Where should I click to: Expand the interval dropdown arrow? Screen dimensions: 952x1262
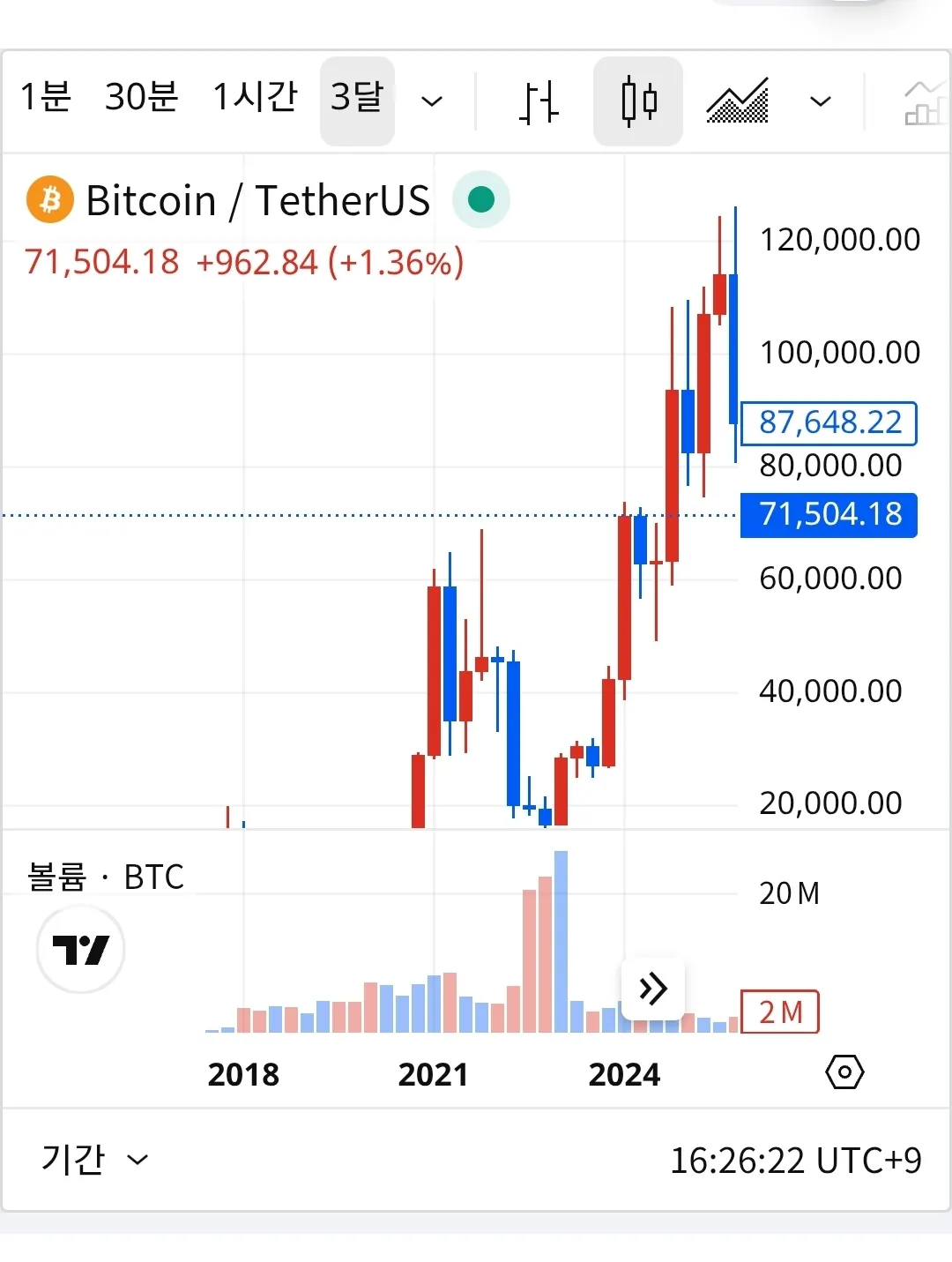point(432,101)
